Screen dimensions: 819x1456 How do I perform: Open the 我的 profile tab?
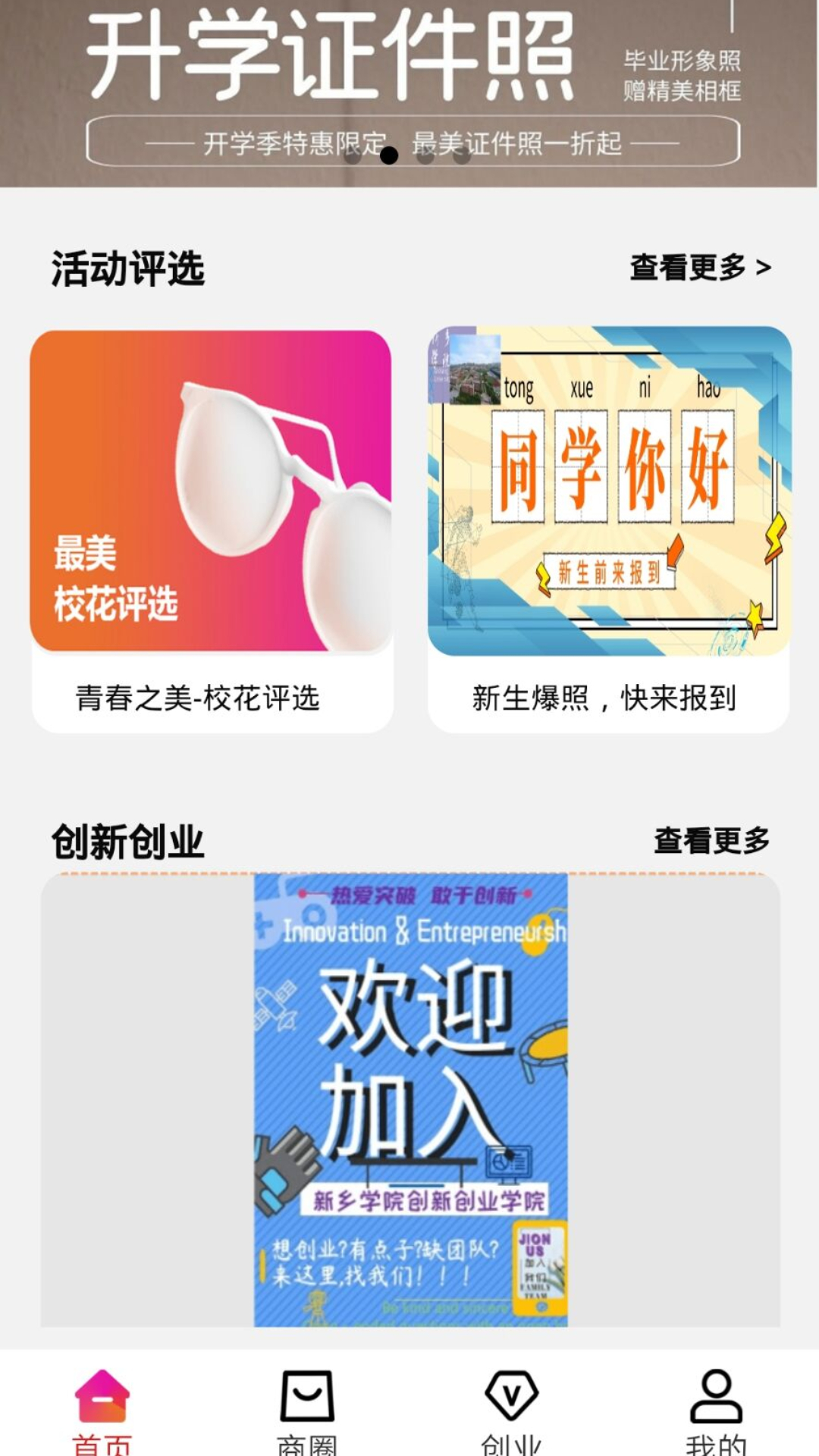716,1409
